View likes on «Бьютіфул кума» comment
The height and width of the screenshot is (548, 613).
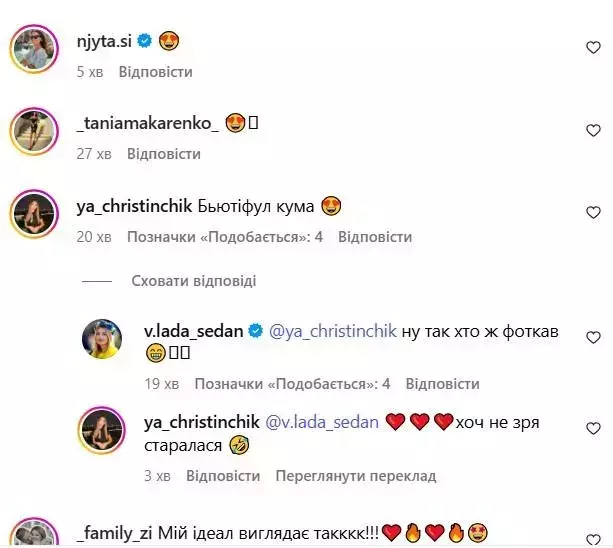(x=225, y=237)
